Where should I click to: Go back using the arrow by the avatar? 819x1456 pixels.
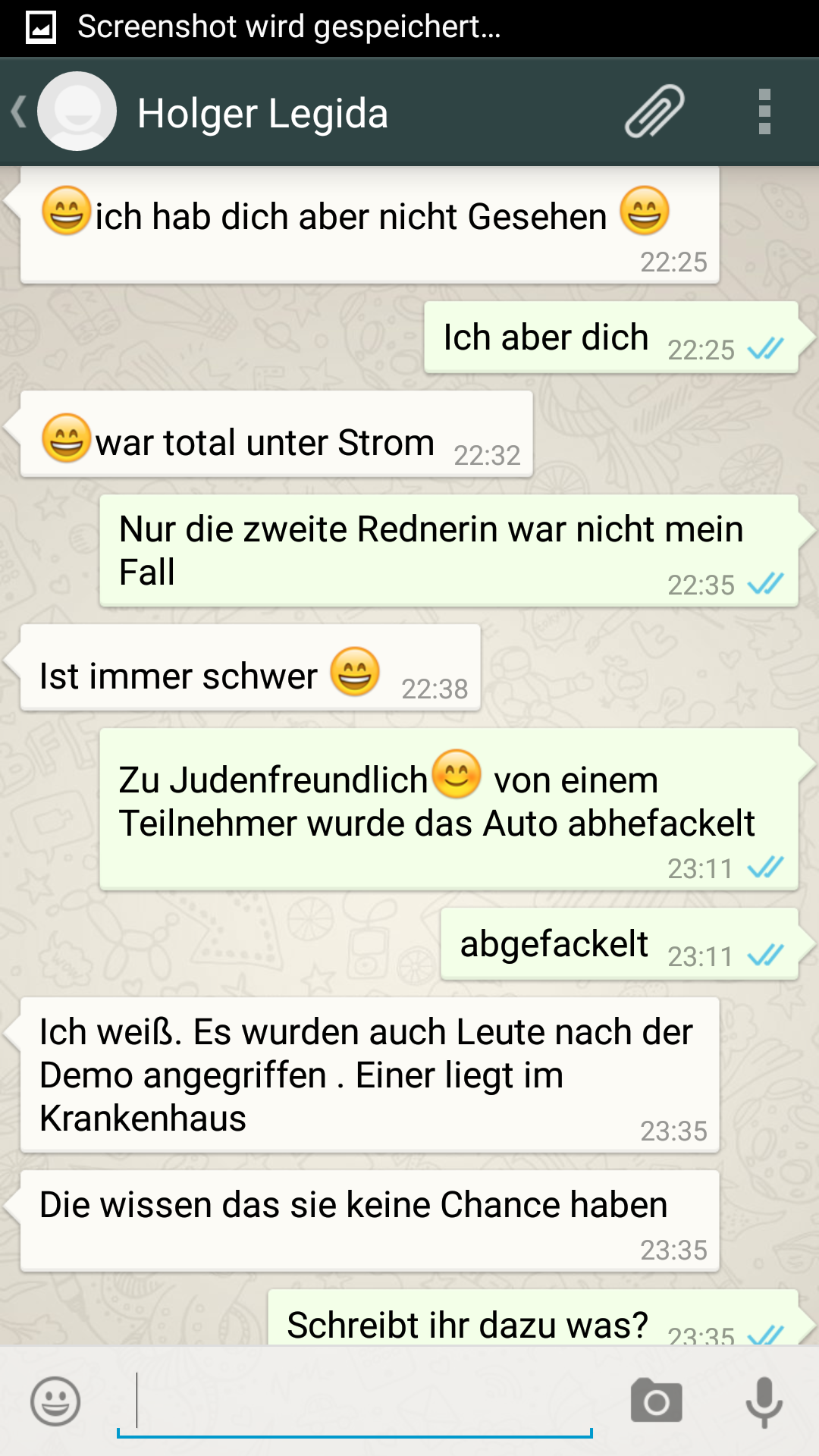tap(20, 112)
